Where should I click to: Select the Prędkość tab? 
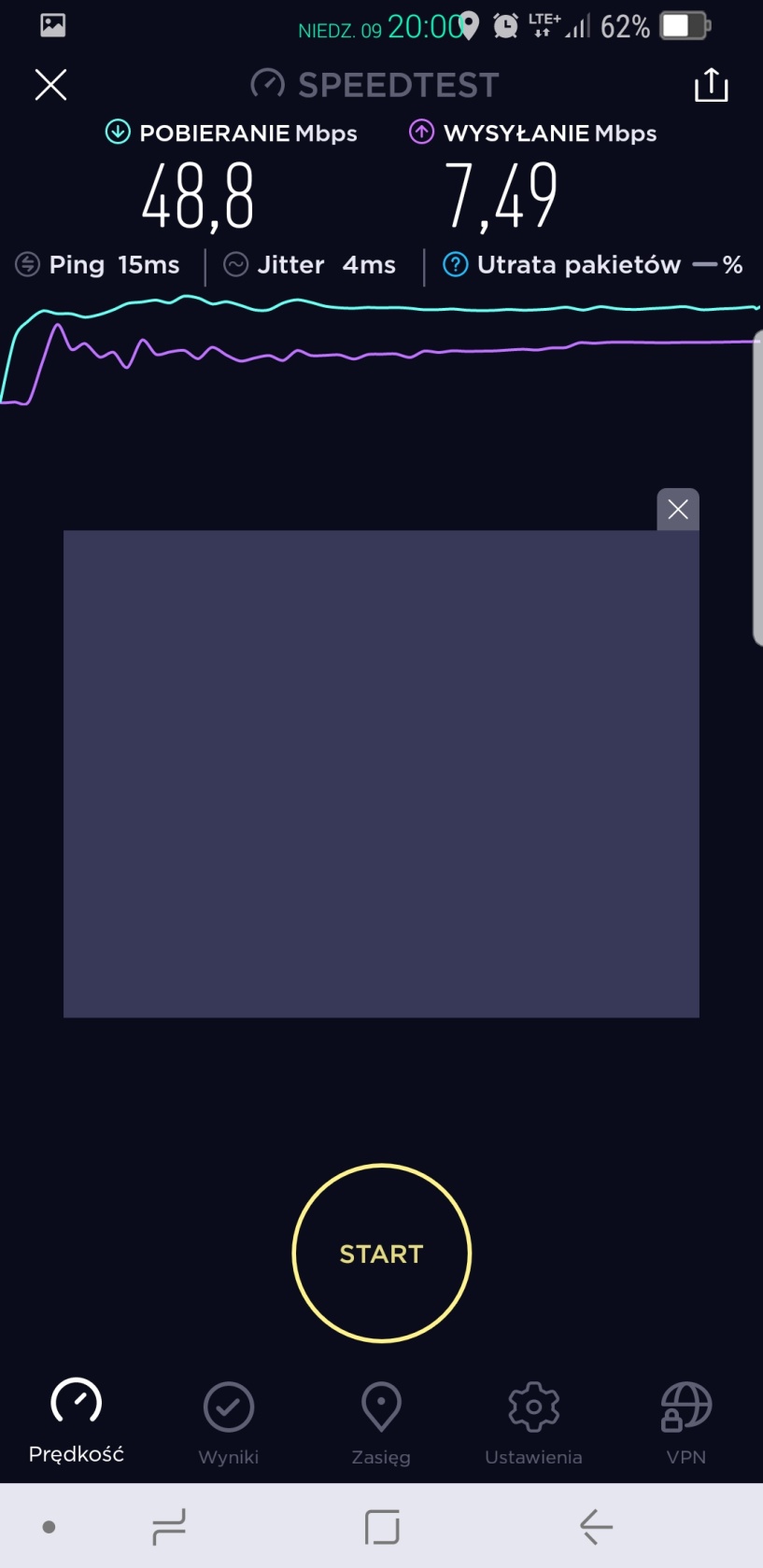(77, 1420)
